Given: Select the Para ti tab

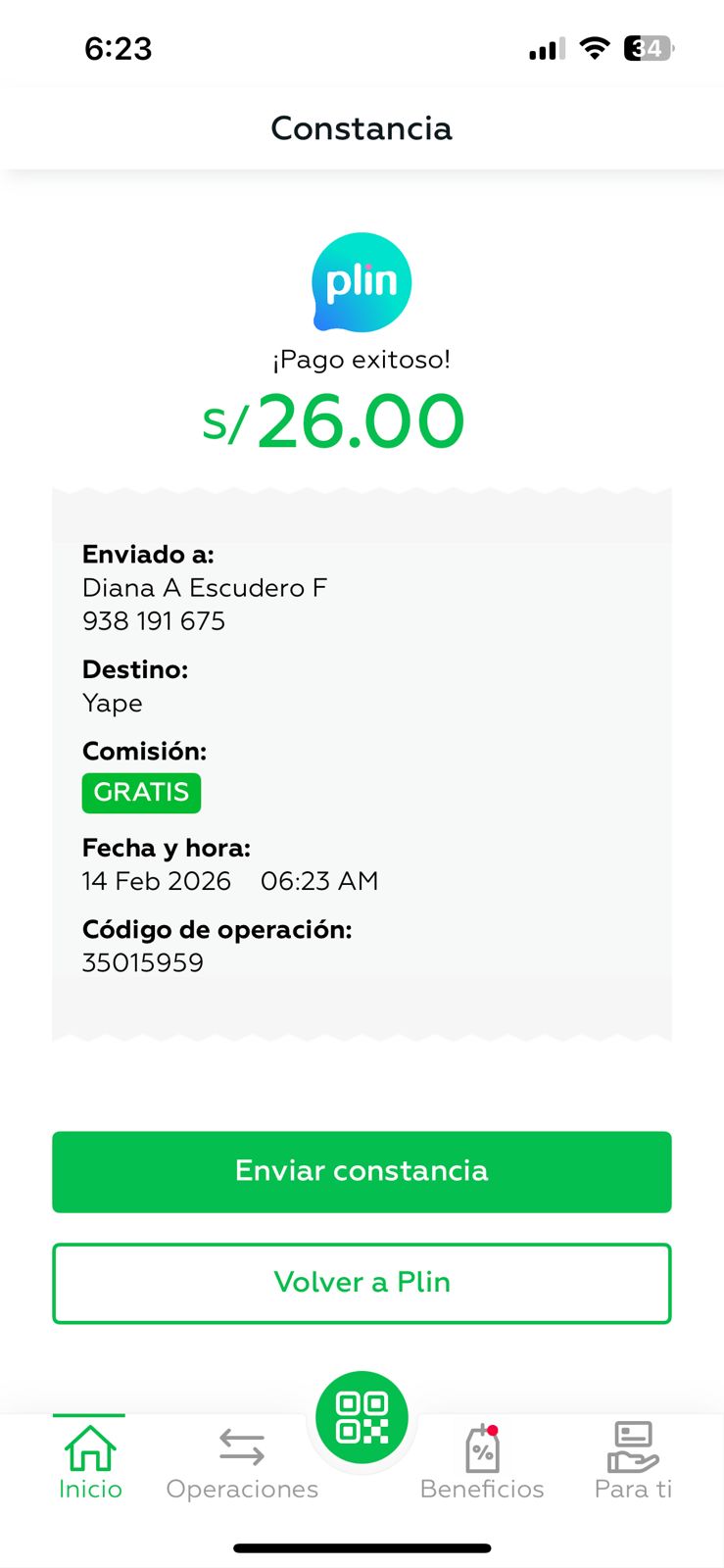Looking at the screenshot, I should tap(633, 1462).
